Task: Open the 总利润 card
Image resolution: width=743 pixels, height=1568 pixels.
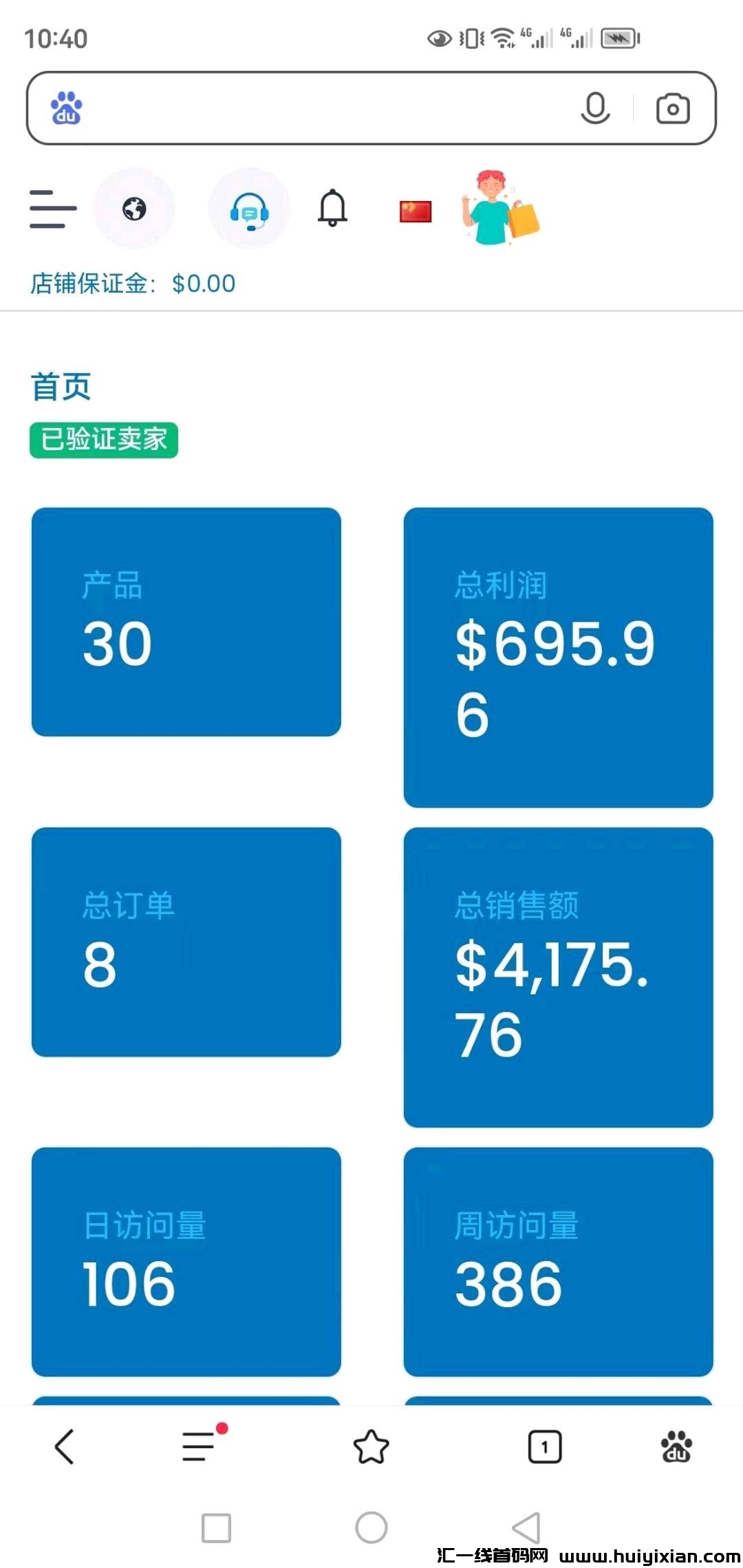Action: click(x=558, y=657)
